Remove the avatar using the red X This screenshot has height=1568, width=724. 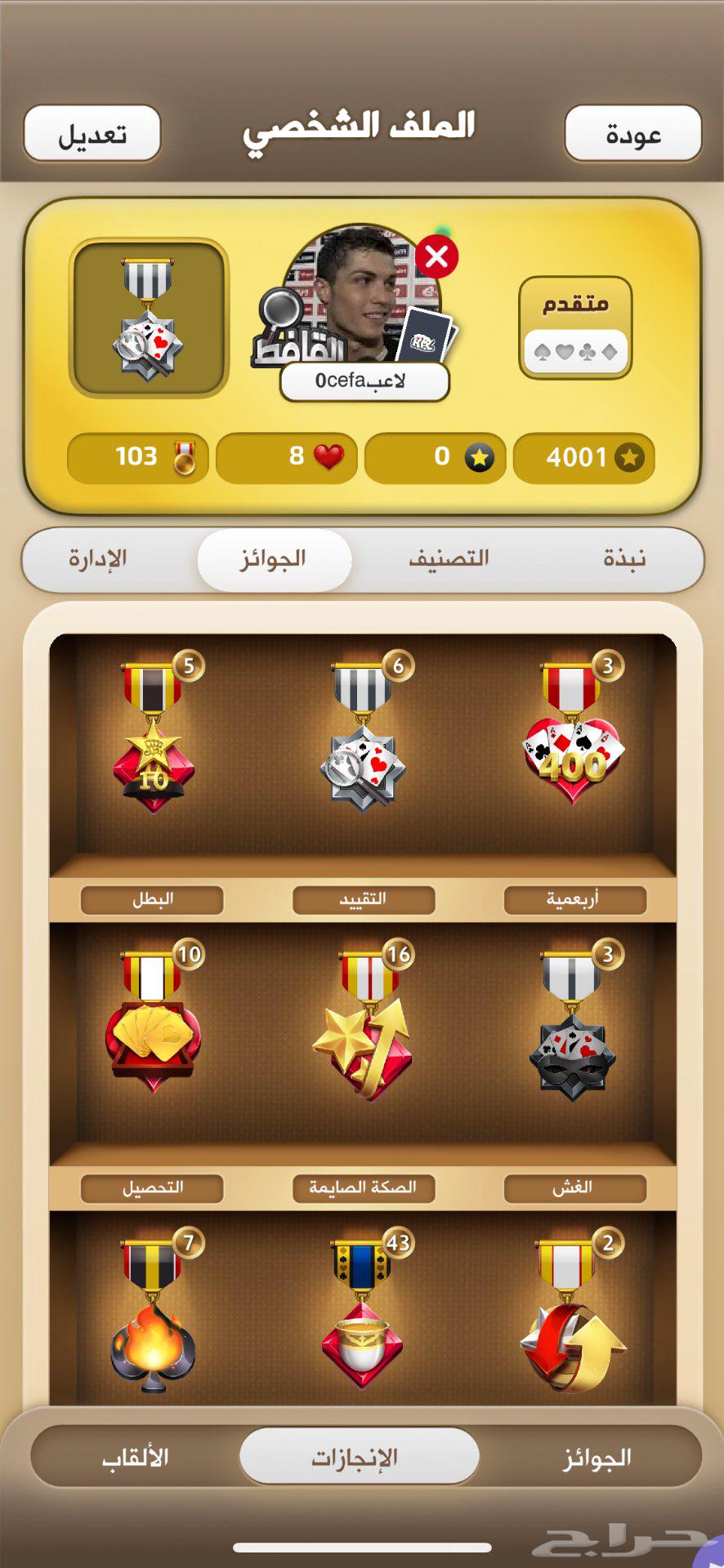[x=438, y=256]
